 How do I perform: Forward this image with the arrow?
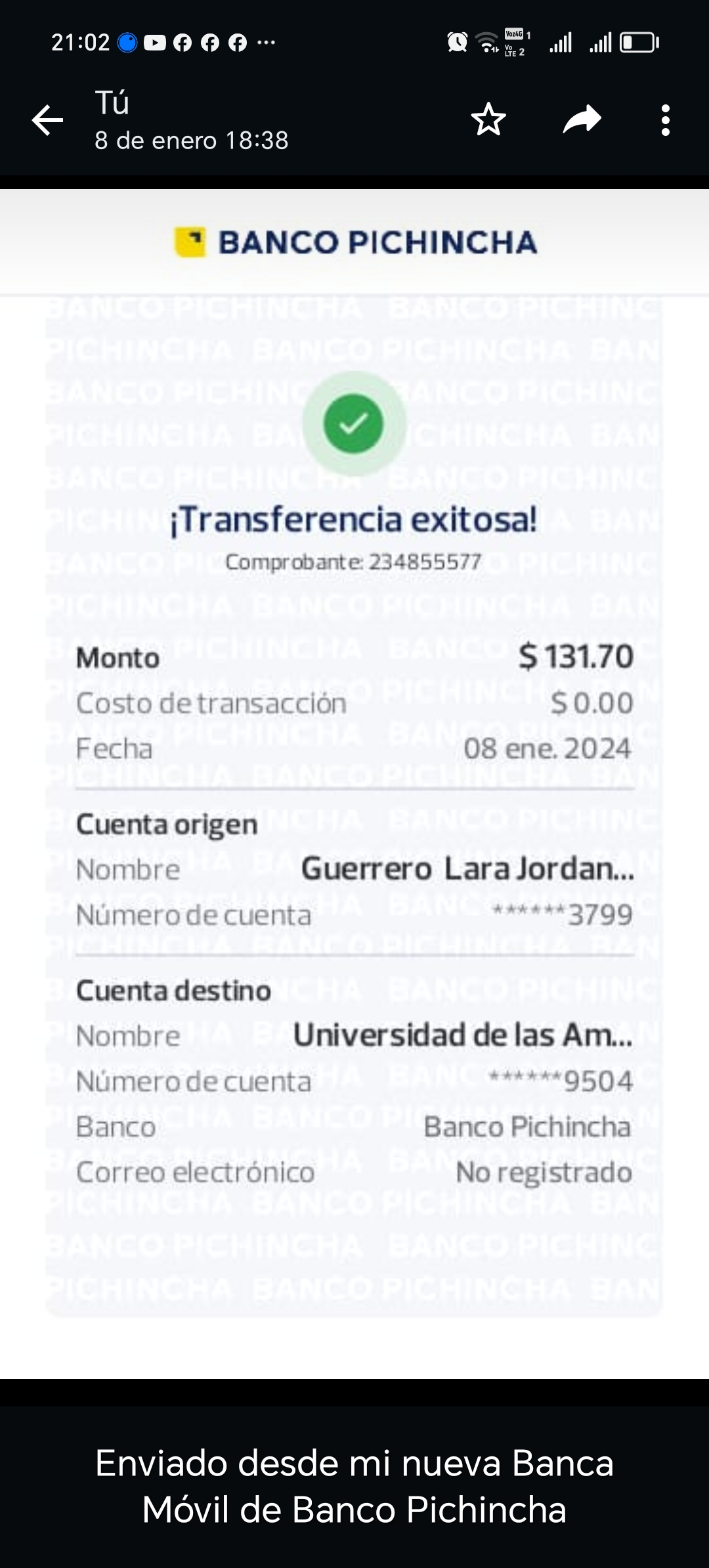click(x=582, y=120)
